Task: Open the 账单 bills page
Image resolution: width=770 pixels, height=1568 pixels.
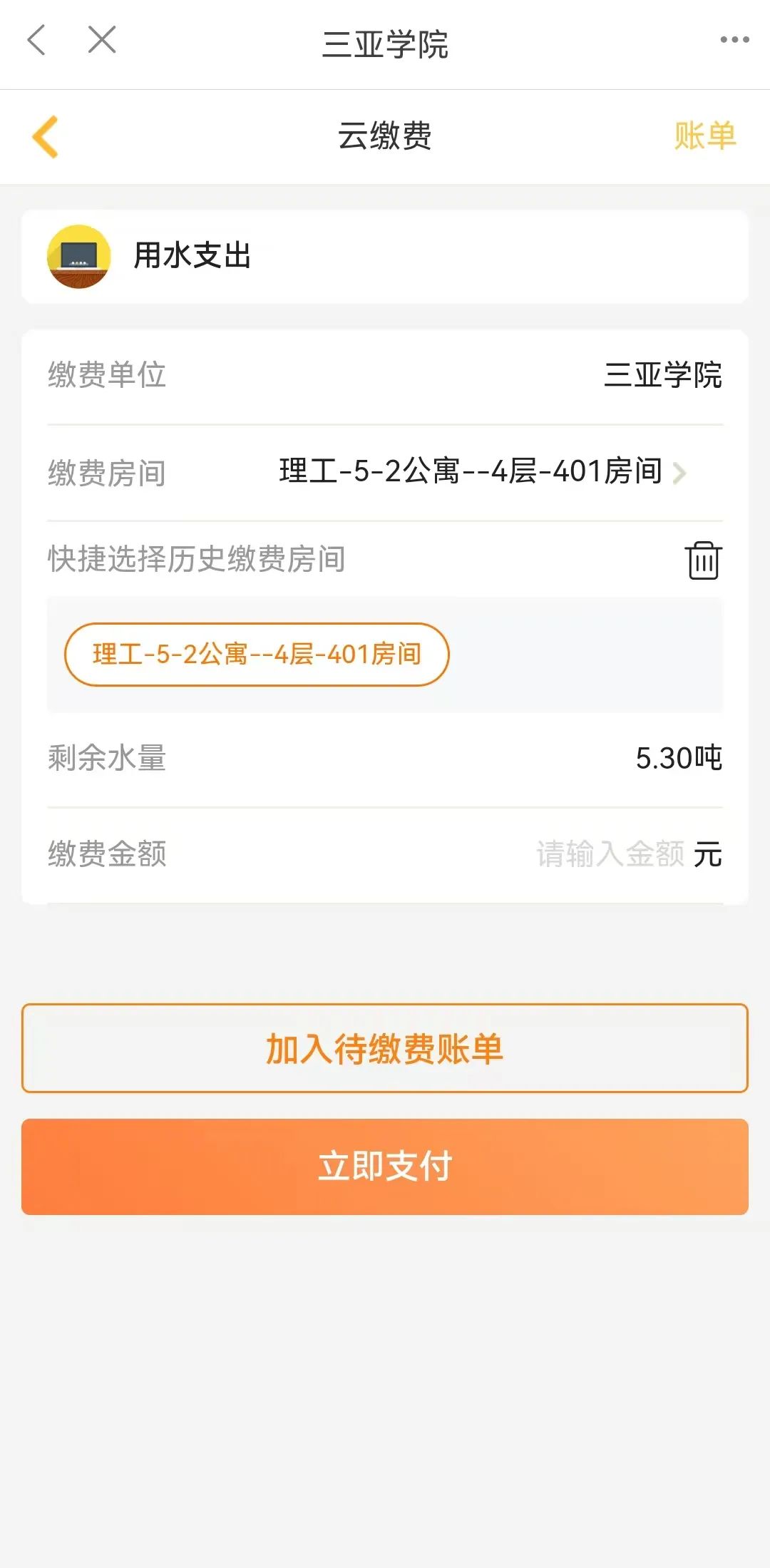Action: click(704, 136)
